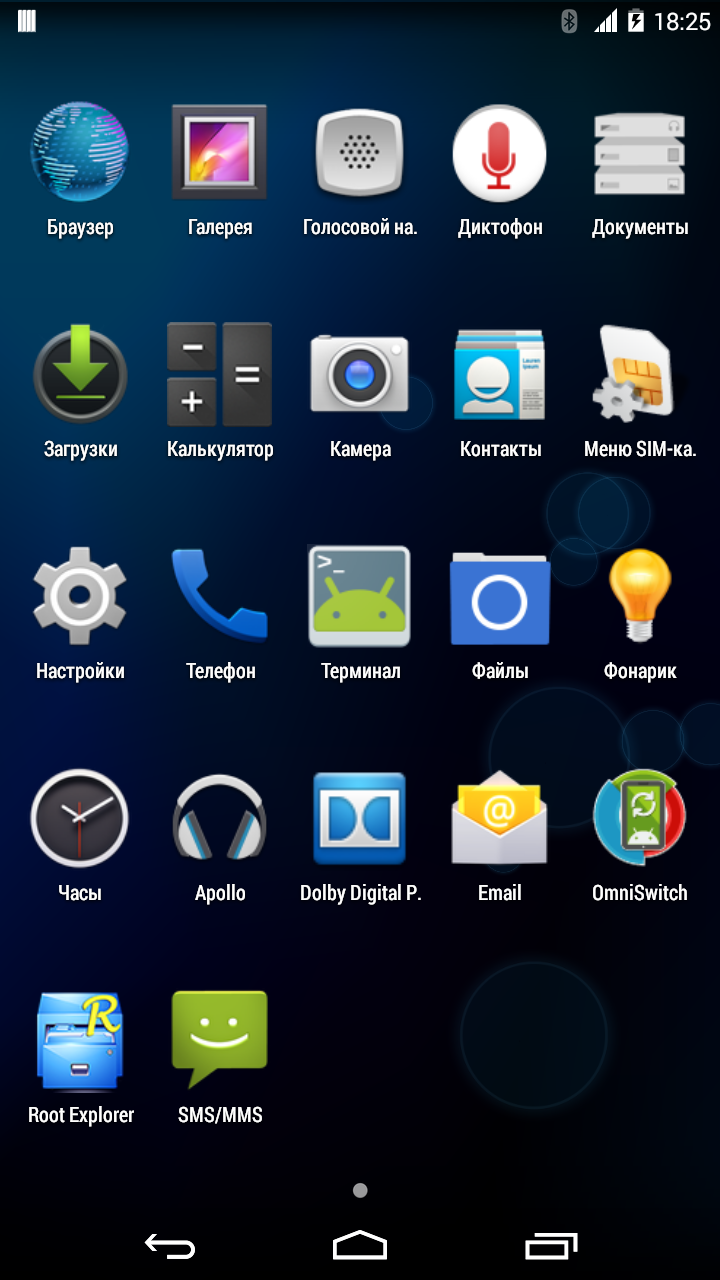
Task: Open the Часы clock app
Action: point(80,818)
